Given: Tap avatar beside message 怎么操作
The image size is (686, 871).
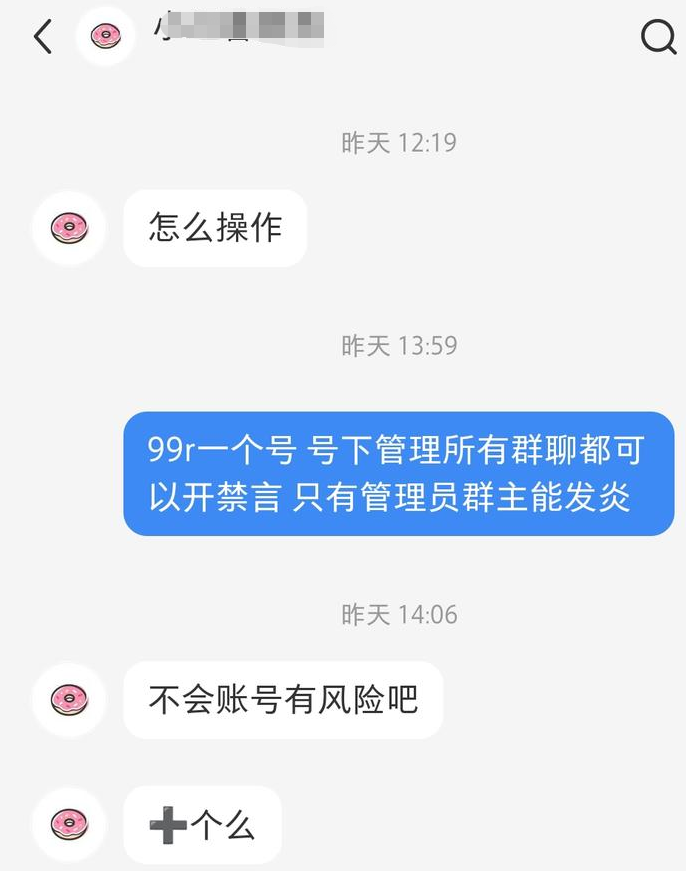Looking at the screenshot, I should tap(69, 229).
